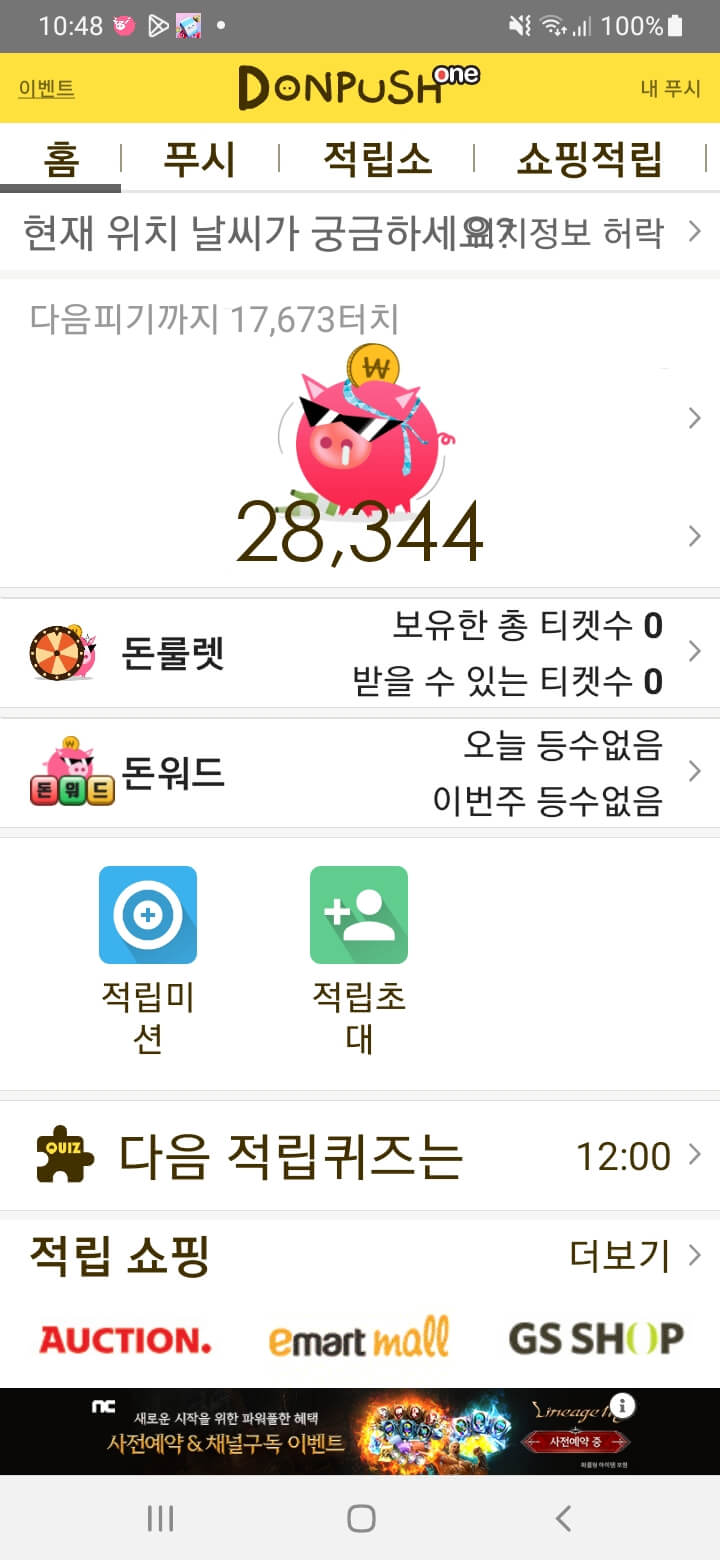Open the 돈룰렛 roulette row

tap(360, 653)
